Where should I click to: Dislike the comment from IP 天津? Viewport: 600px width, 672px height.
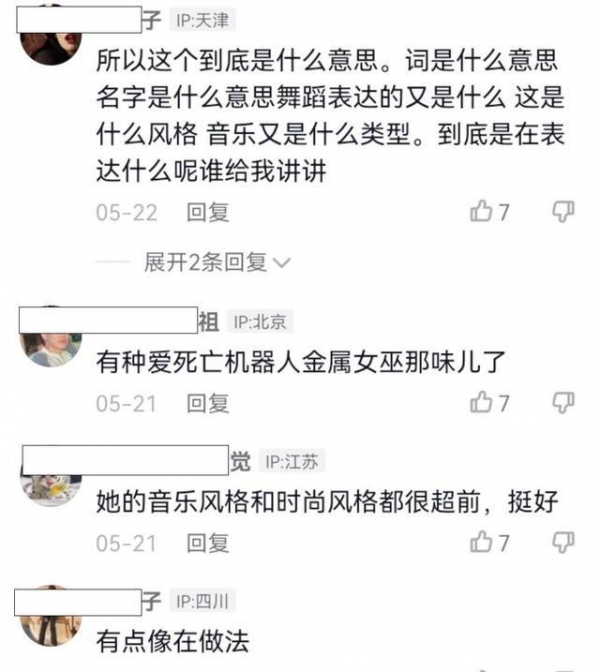click(564, 211)
